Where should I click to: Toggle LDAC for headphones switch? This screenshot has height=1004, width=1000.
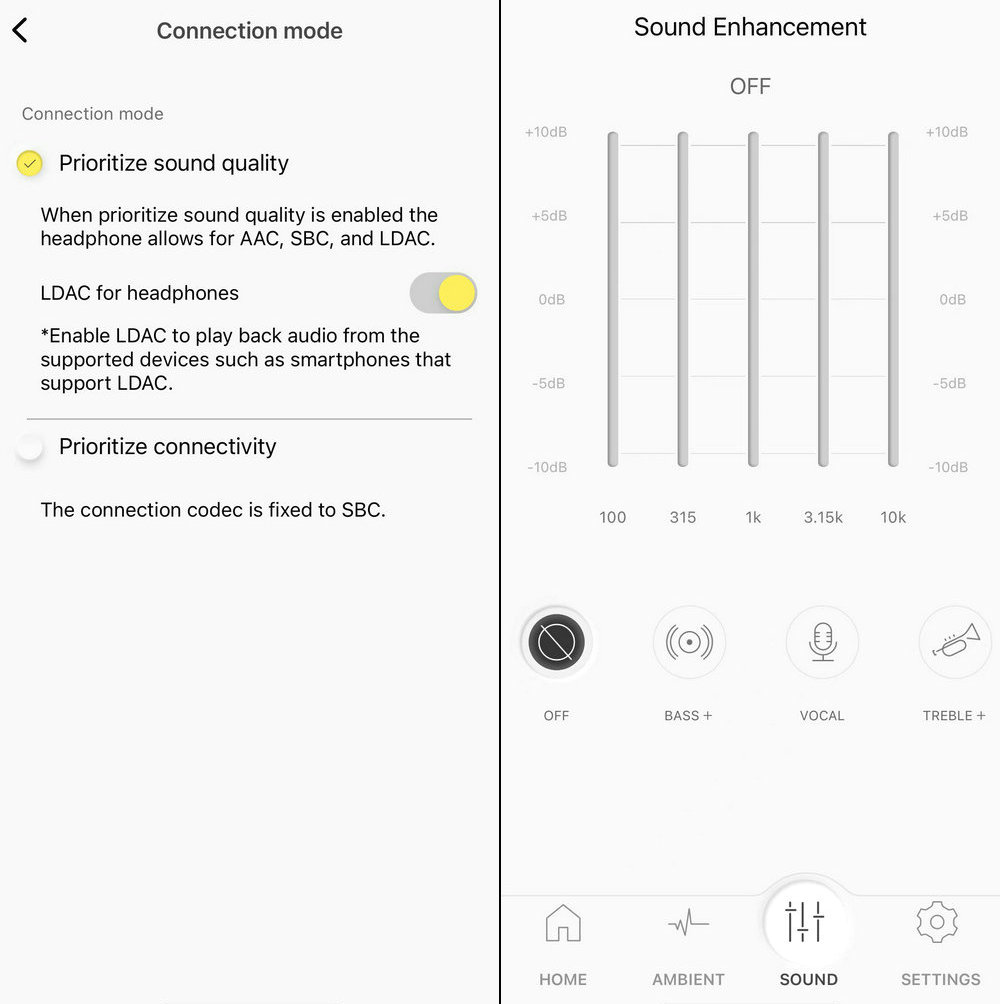point(443,293)
